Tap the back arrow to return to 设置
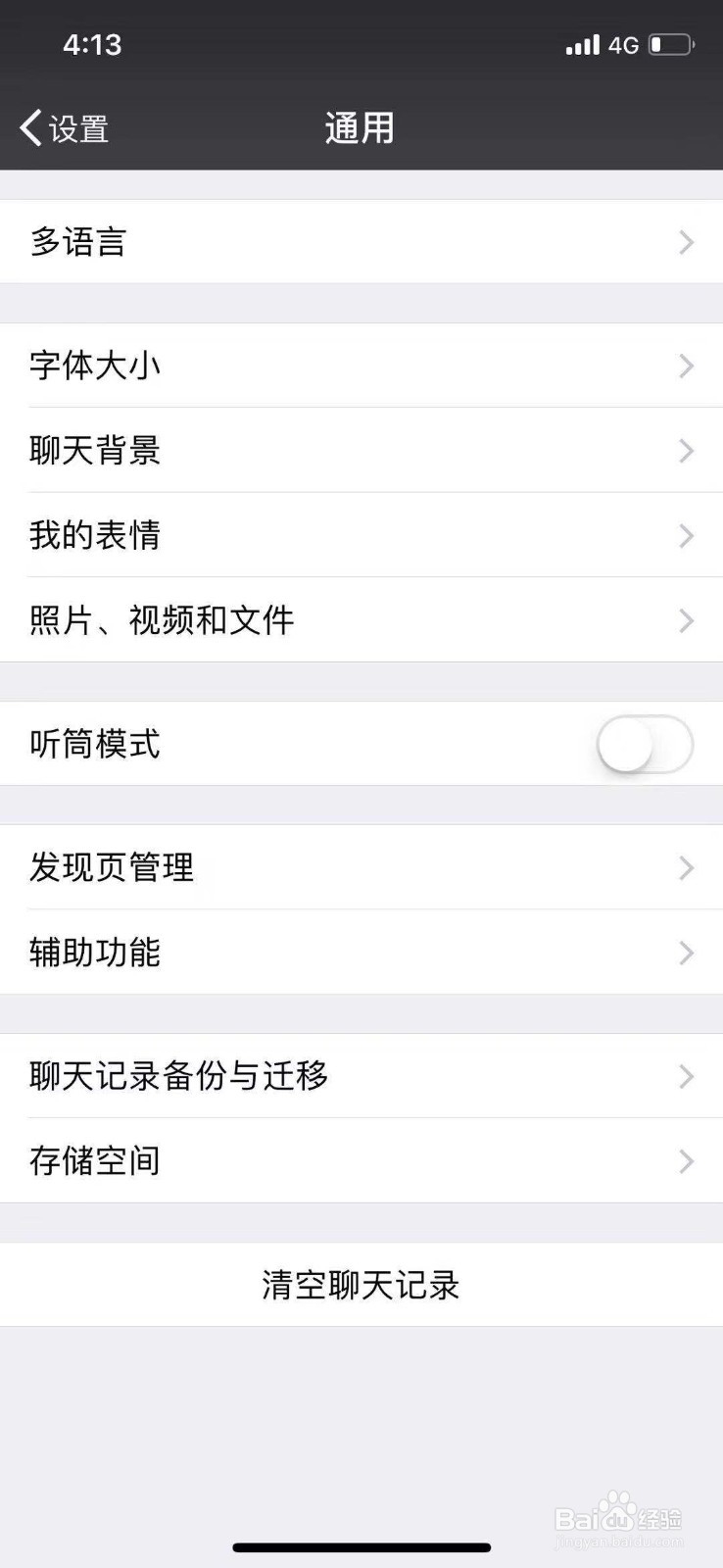The height and width of the screenshot is (1568, 723). pos(29,127)
